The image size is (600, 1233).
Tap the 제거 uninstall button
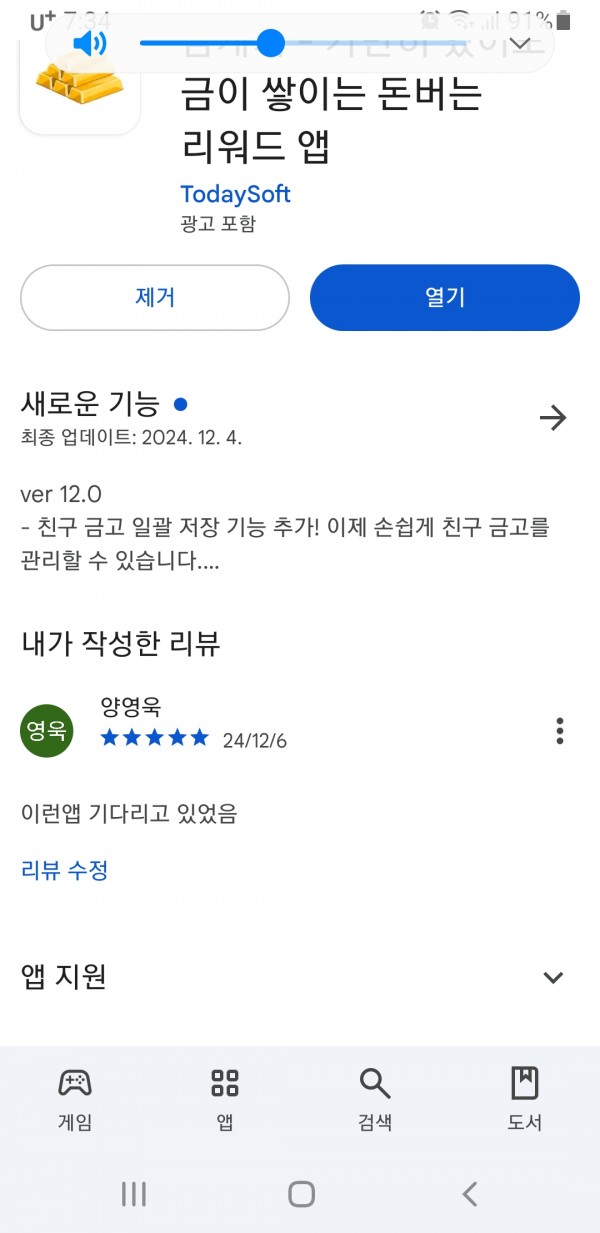pos(155,297)
